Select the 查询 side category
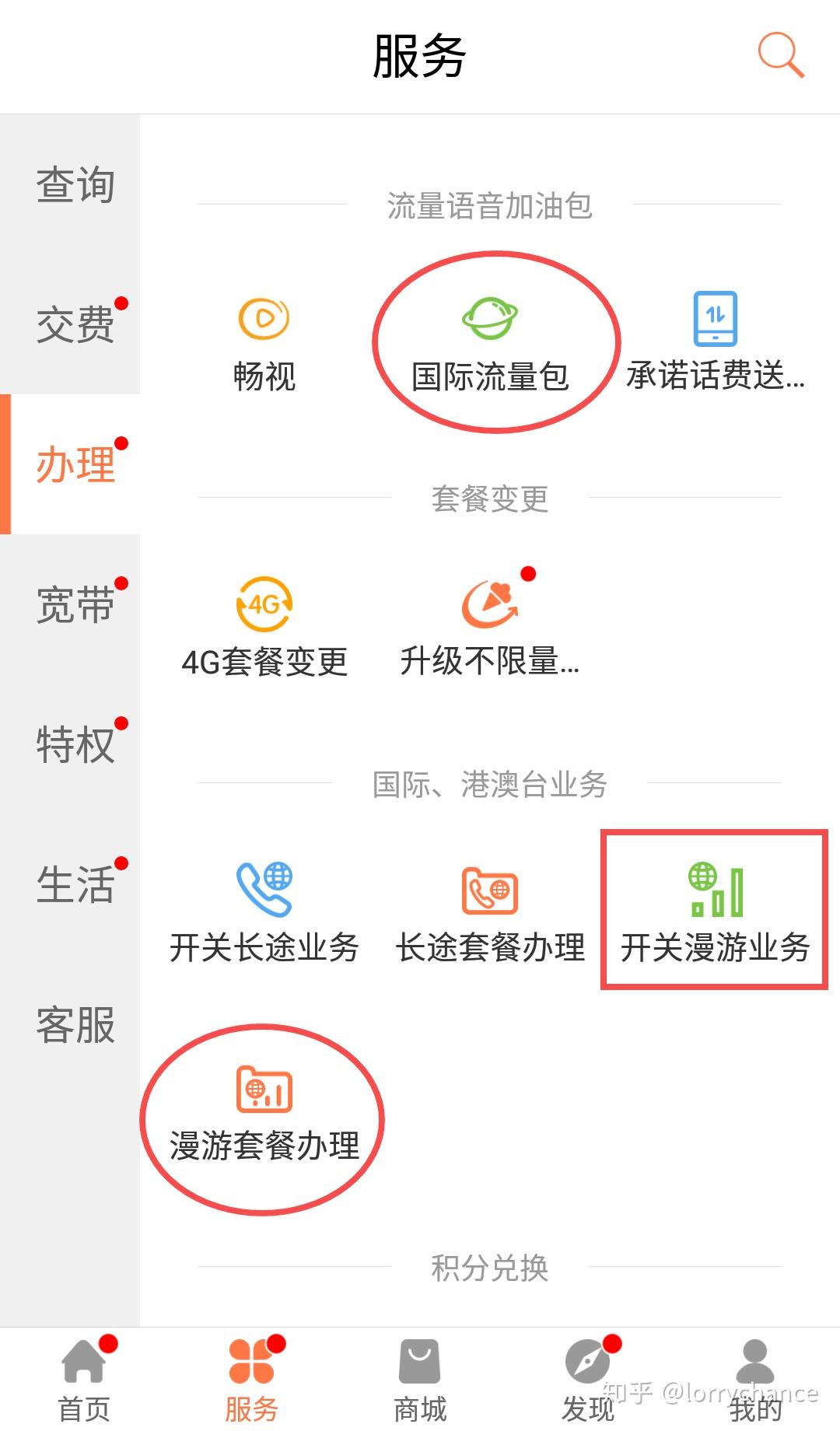840x1431 pixels. click(x=75, y=185)
